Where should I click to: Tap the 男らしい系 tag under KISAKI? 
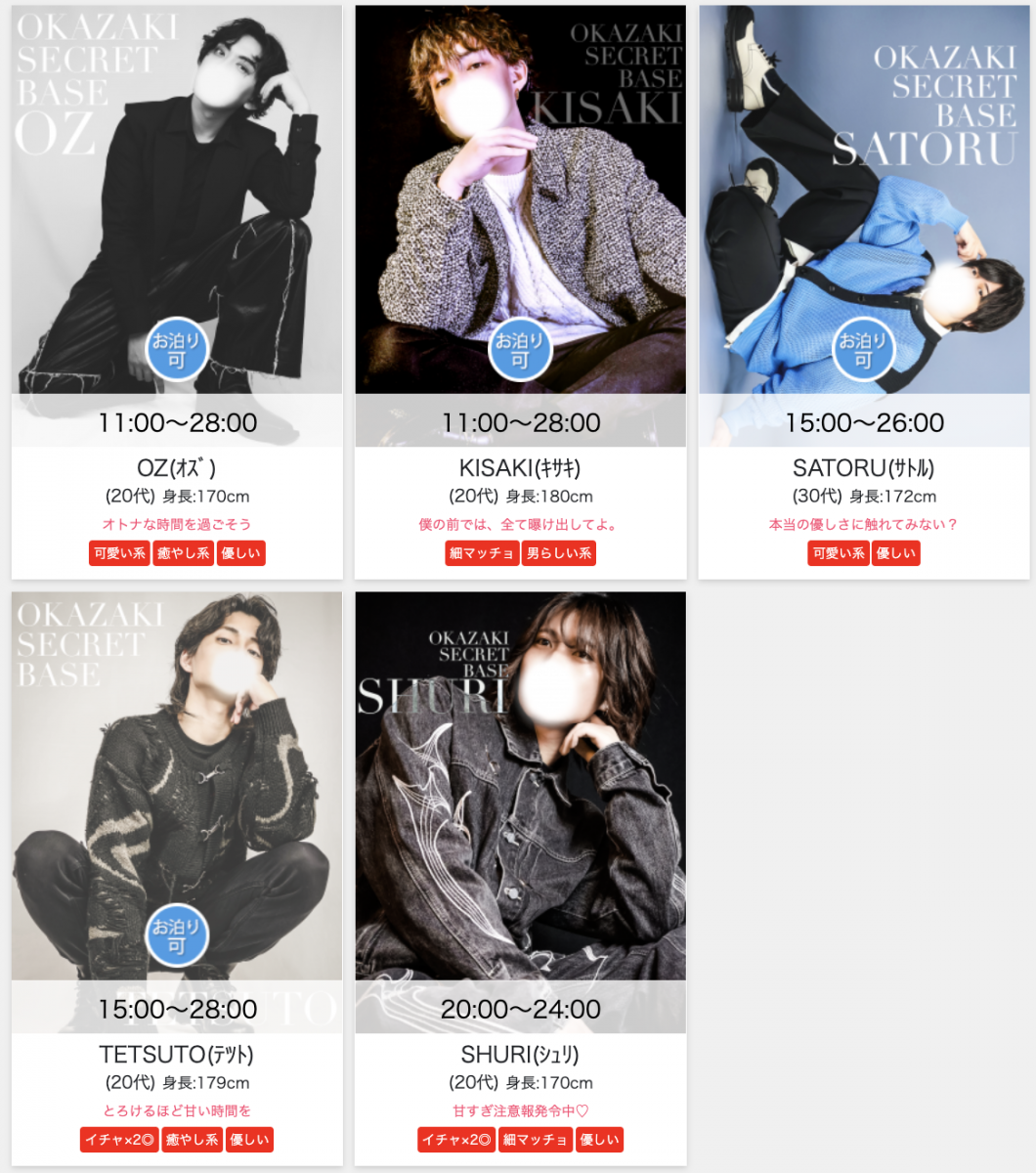559,553
